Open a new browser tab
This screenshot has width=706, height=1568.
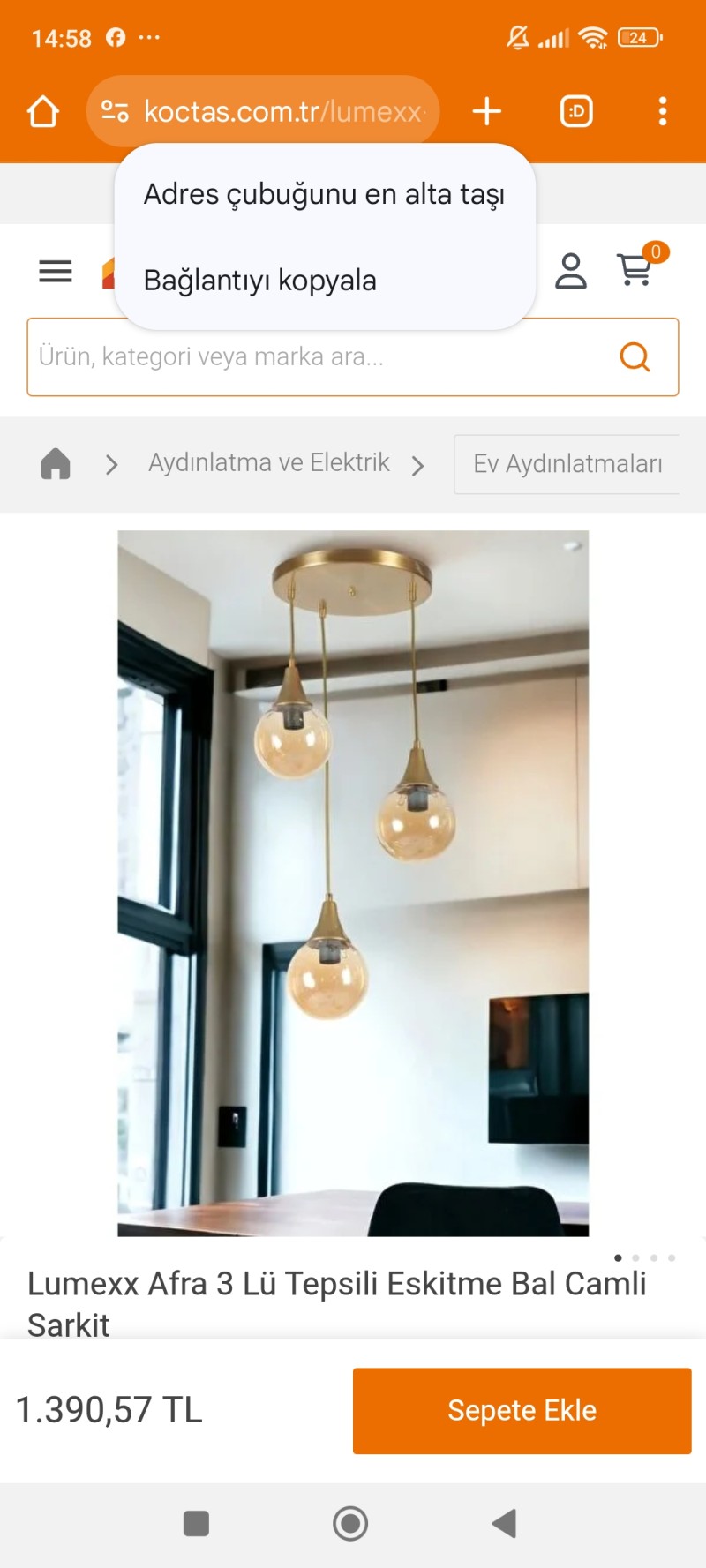487,112
